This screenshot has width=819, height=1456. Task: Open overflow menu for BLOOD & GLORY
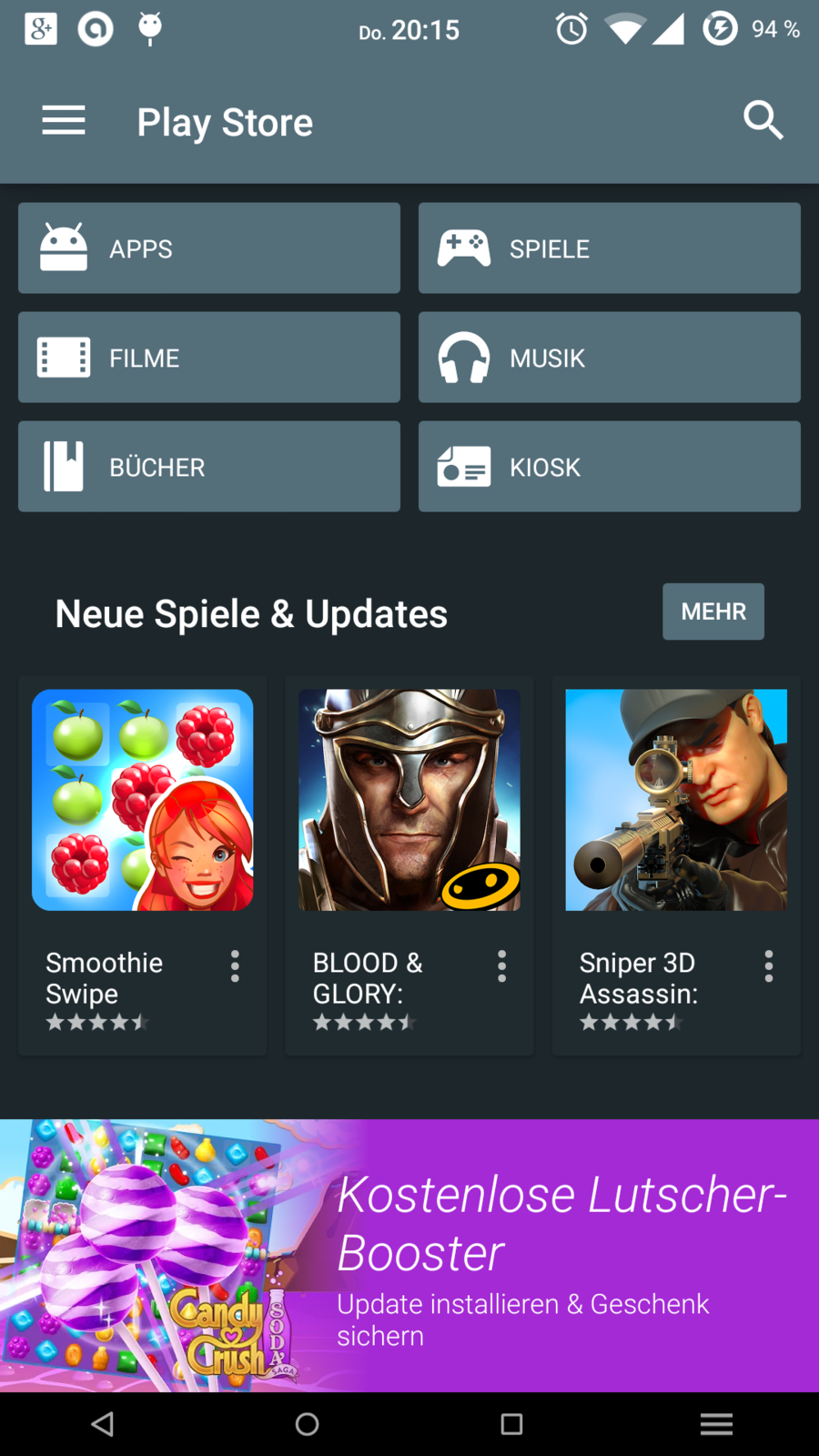coord(501,966)
